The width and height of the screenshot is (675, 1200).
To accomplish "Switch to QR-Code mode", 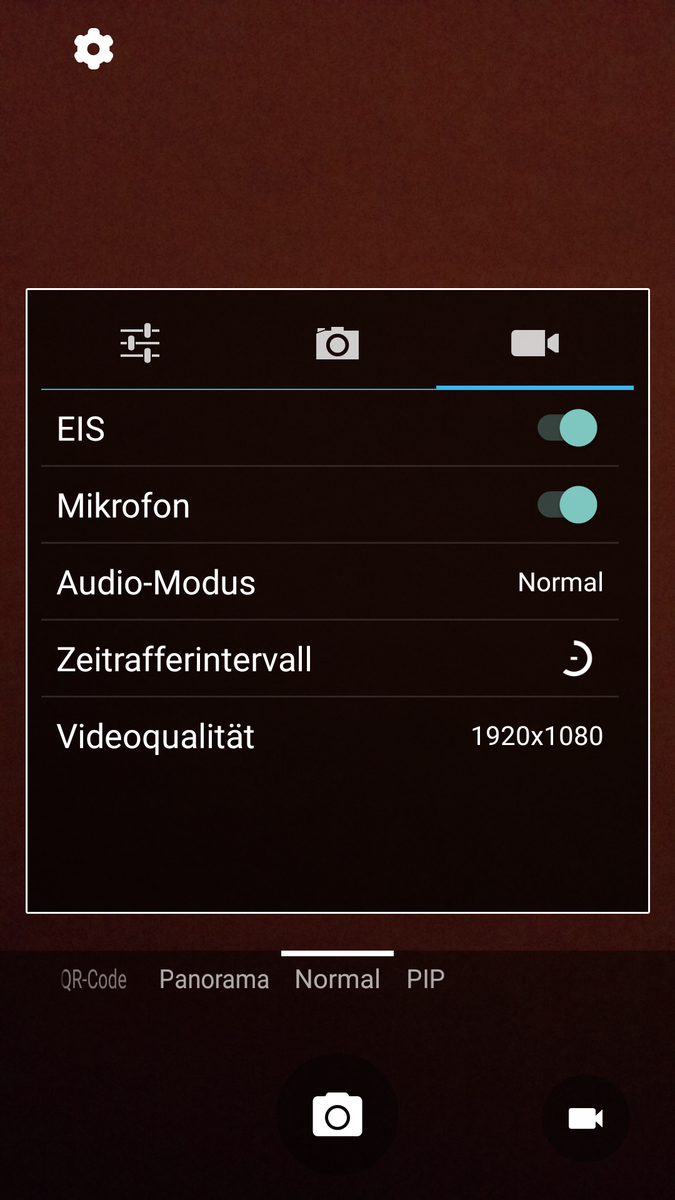I will point(94,980).
